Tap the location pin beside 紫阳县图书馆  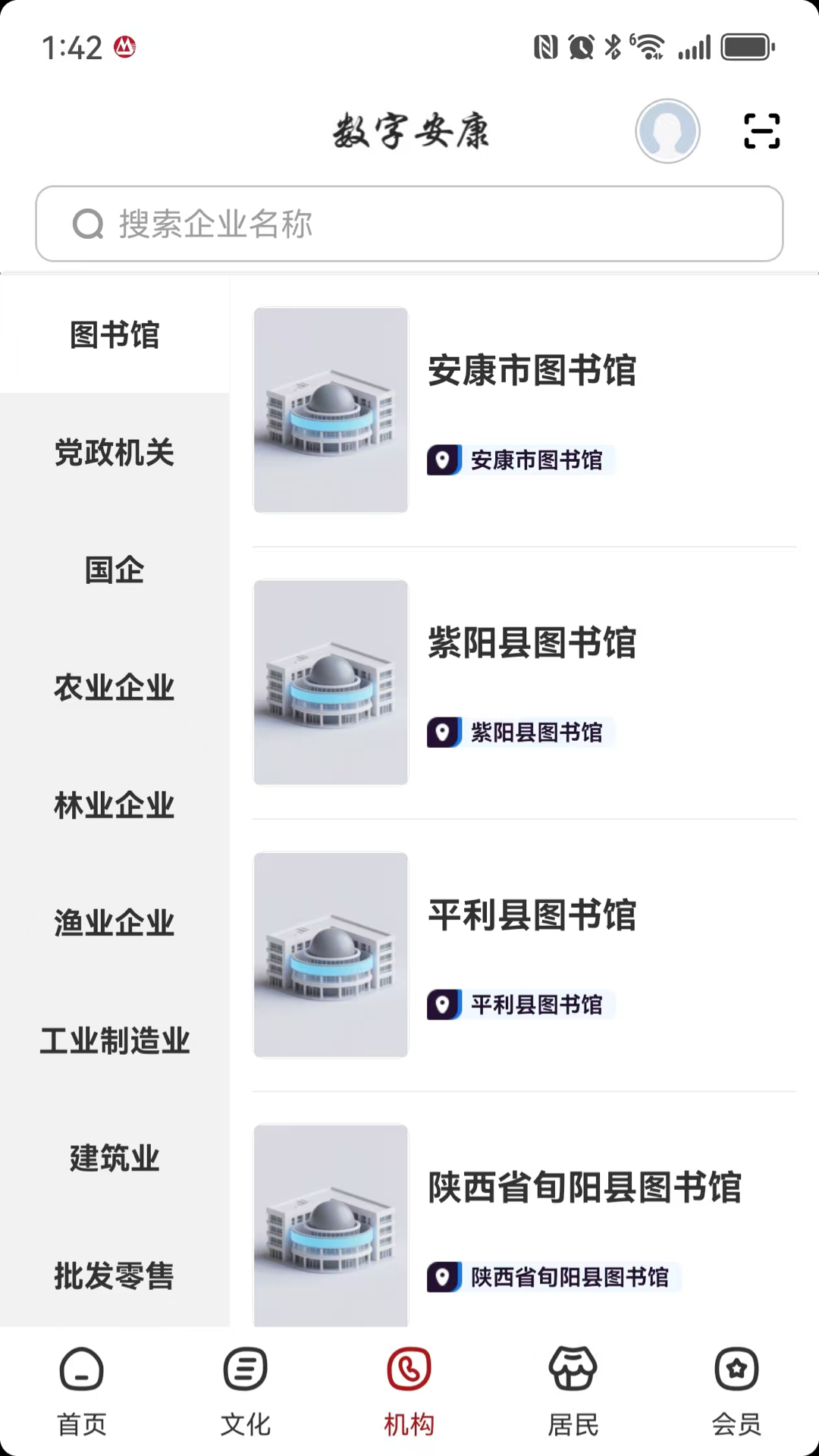(444, 733)
